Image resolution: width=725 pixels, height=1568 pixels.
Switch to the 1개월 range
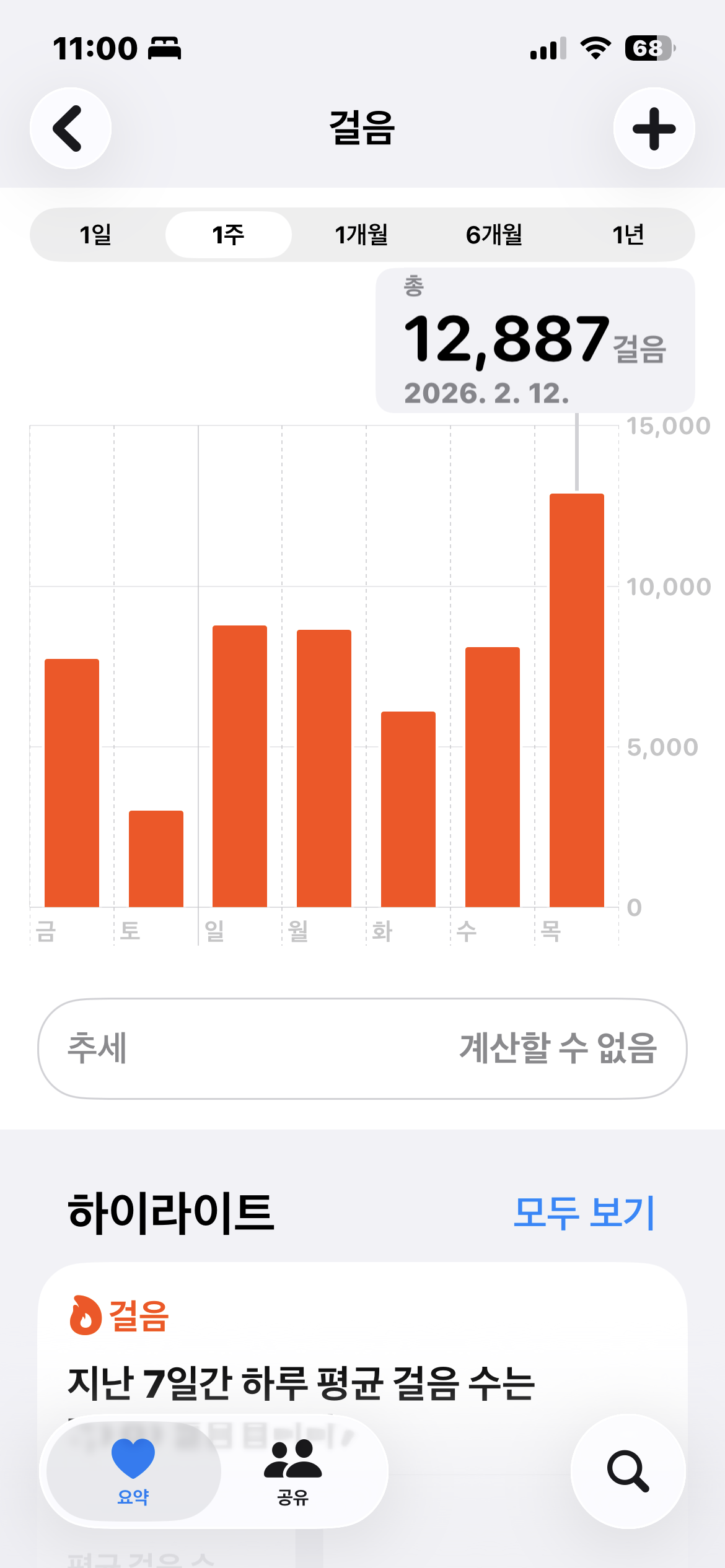pyautogui.click(x=361, y=235)
